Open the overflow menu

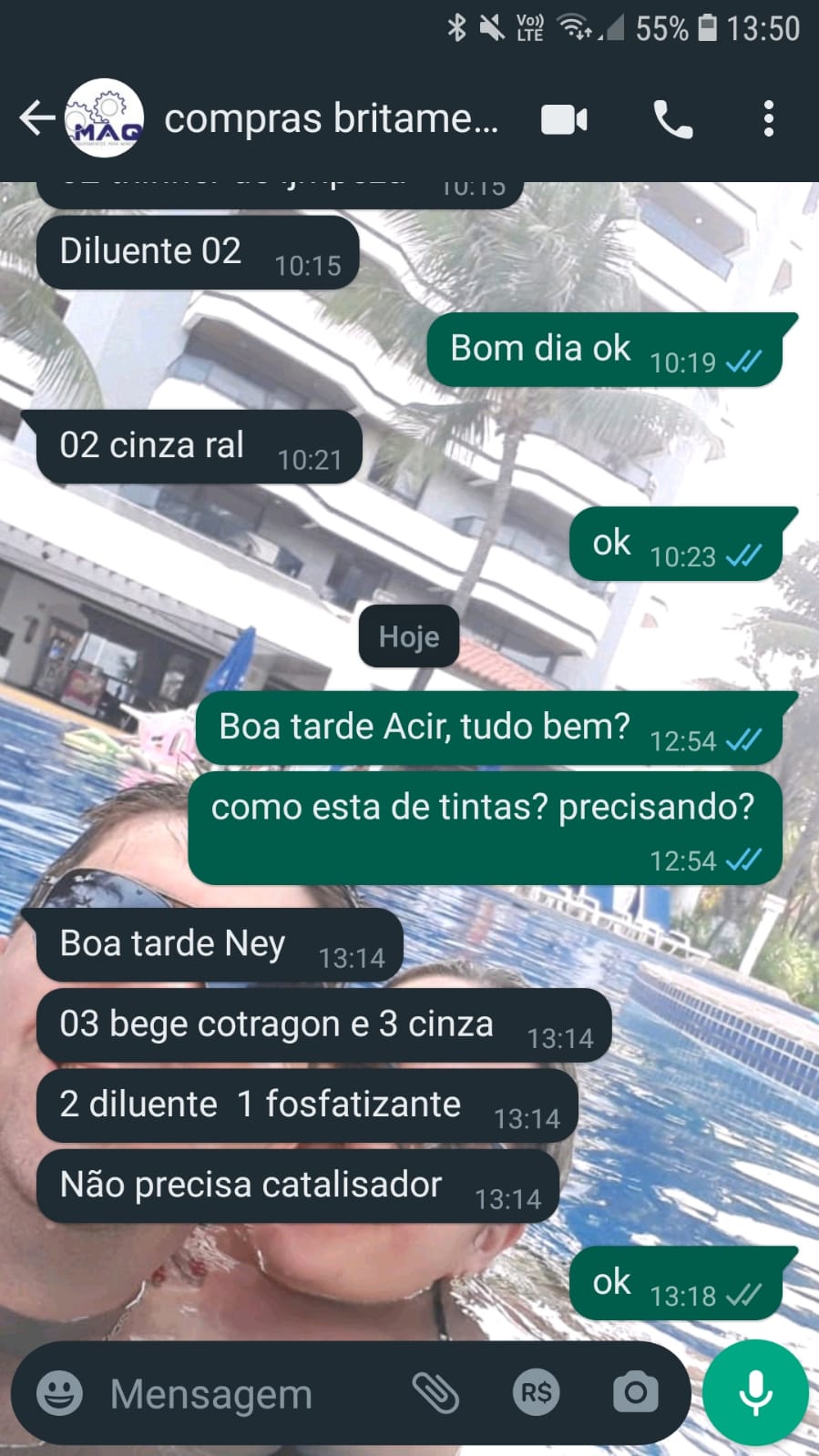pos(769,119)
